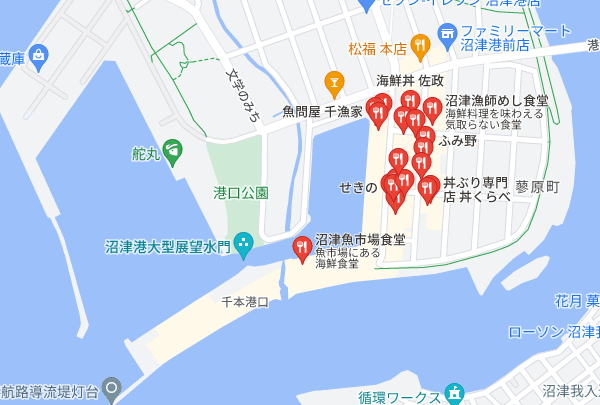This screenshot has height=405, width=600.
Task: Select the 沼津港大型展望水門 landmark marker
Action: point(244,246)
